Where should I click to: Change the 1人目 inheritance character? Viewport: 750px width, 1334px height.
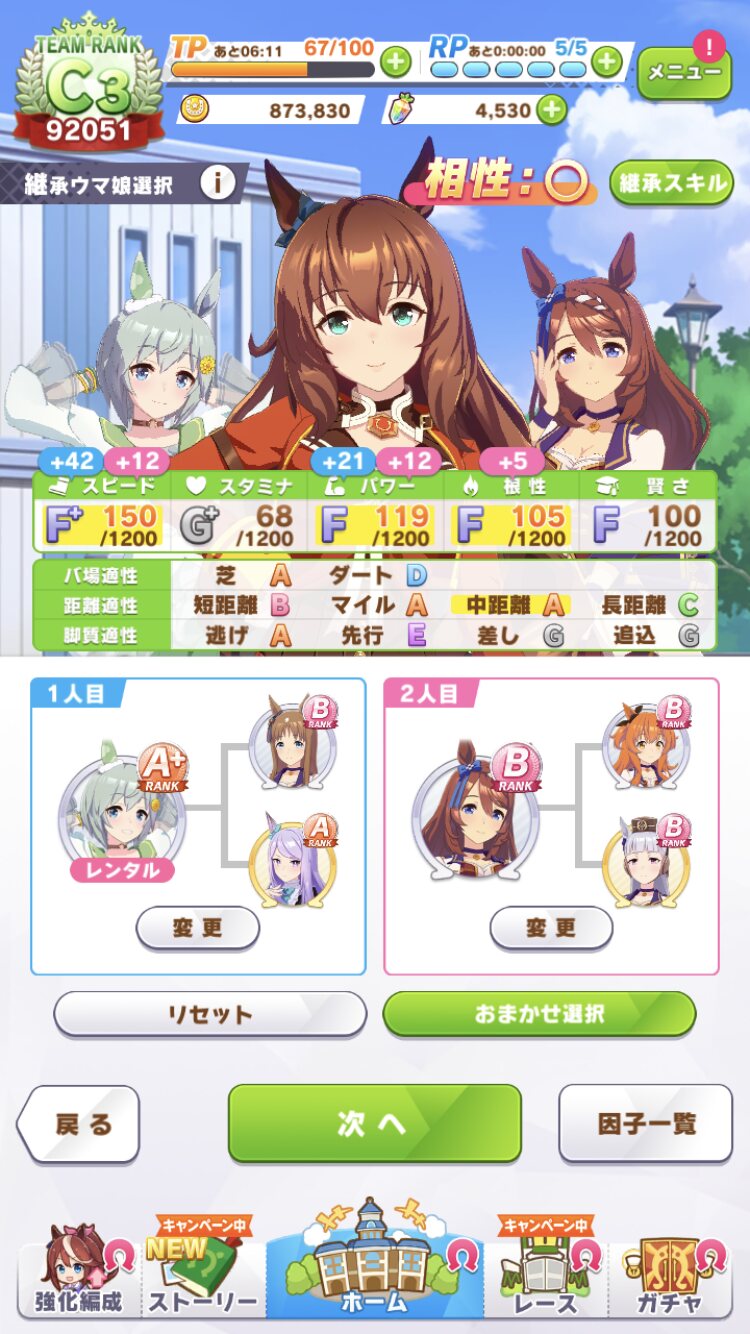tap(198, 928)
